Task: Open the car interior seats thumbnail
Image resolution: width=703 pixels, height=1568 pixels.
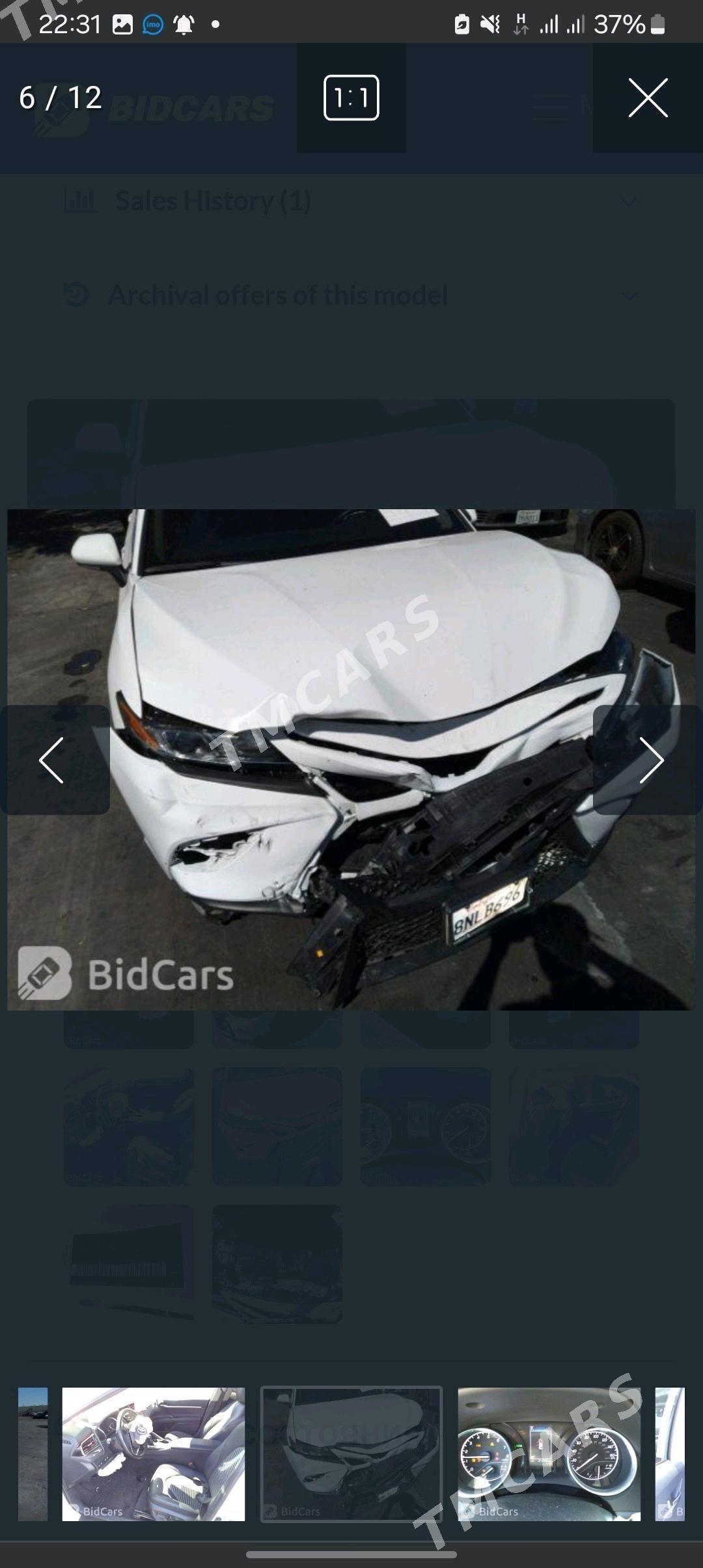Action: click(x=154, y=1454)
